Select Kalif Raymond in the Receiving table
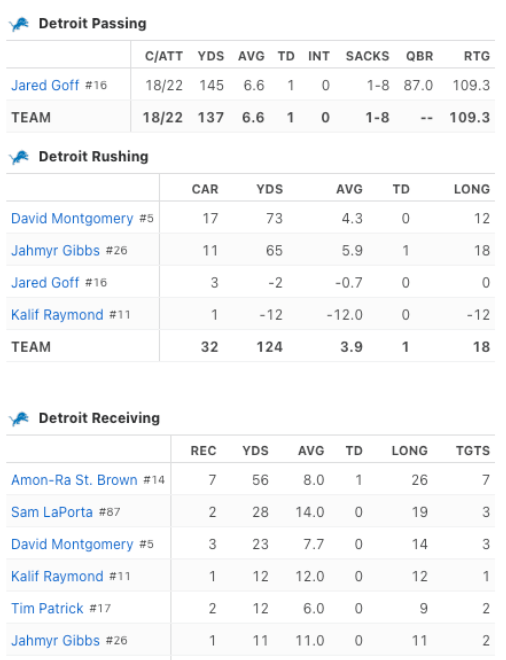Viewport: 506px width, 660px height. (57, 576)
